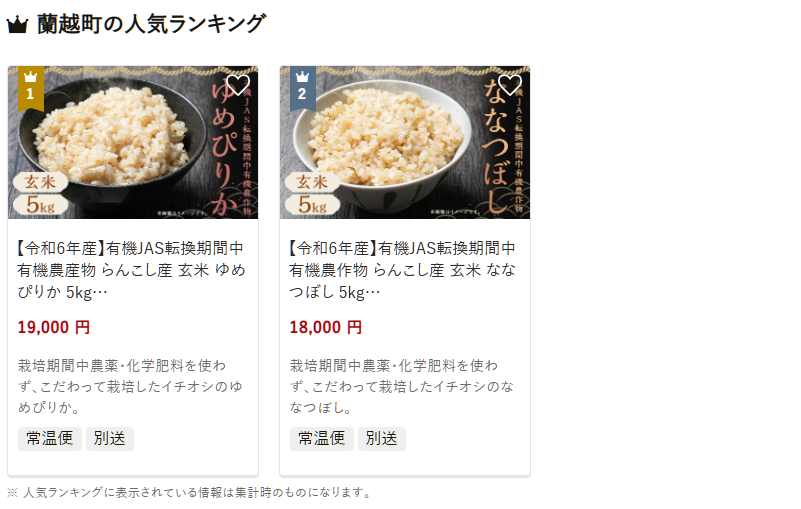The width and height of the screenshot is (801, 509).
Task: Open the rank 2 ななつぼし rice card
Action: pos(404,270)
